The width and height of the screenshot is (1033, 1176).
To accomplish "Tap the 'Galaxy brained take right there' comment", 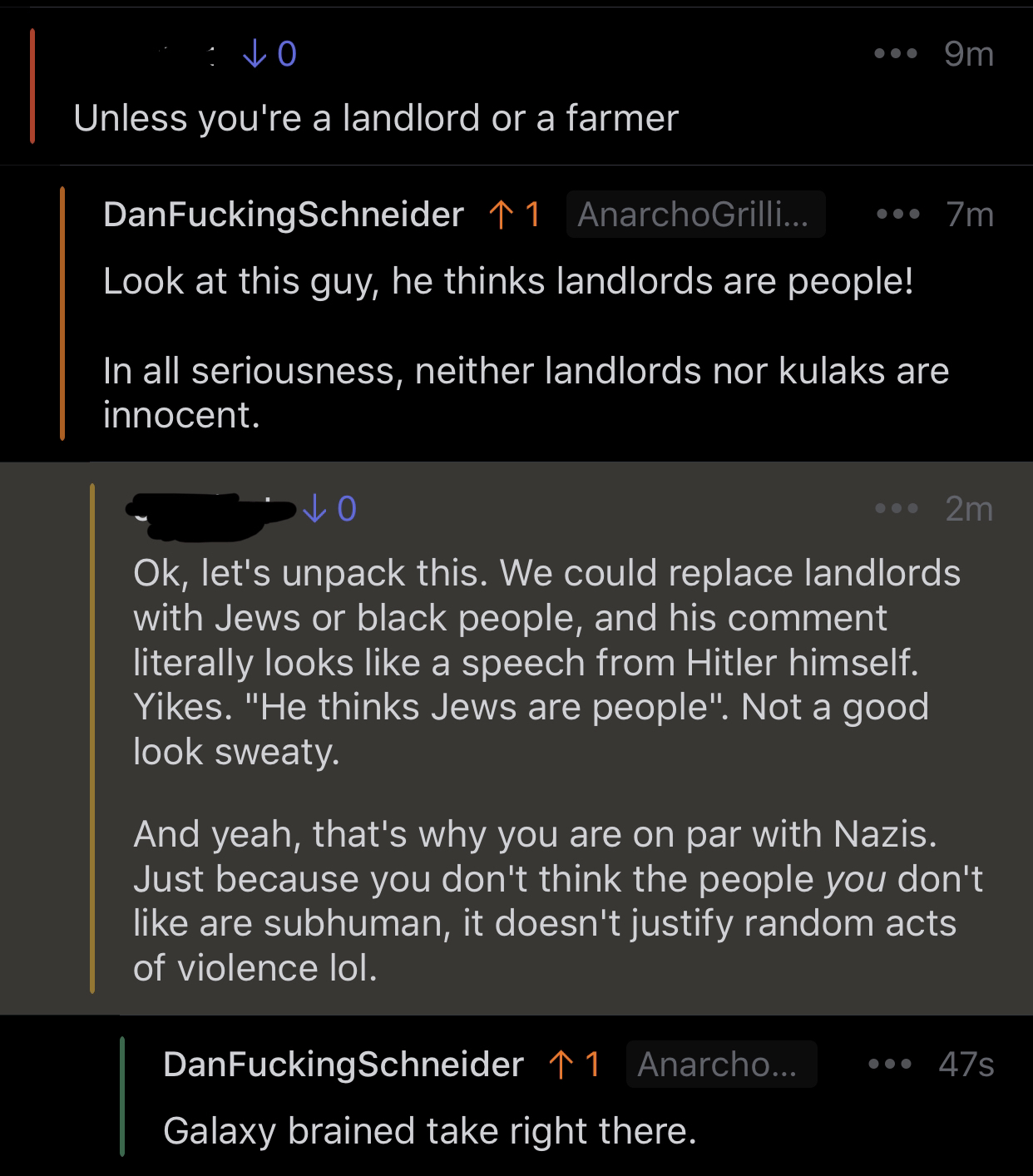I will coord(429,1131).
